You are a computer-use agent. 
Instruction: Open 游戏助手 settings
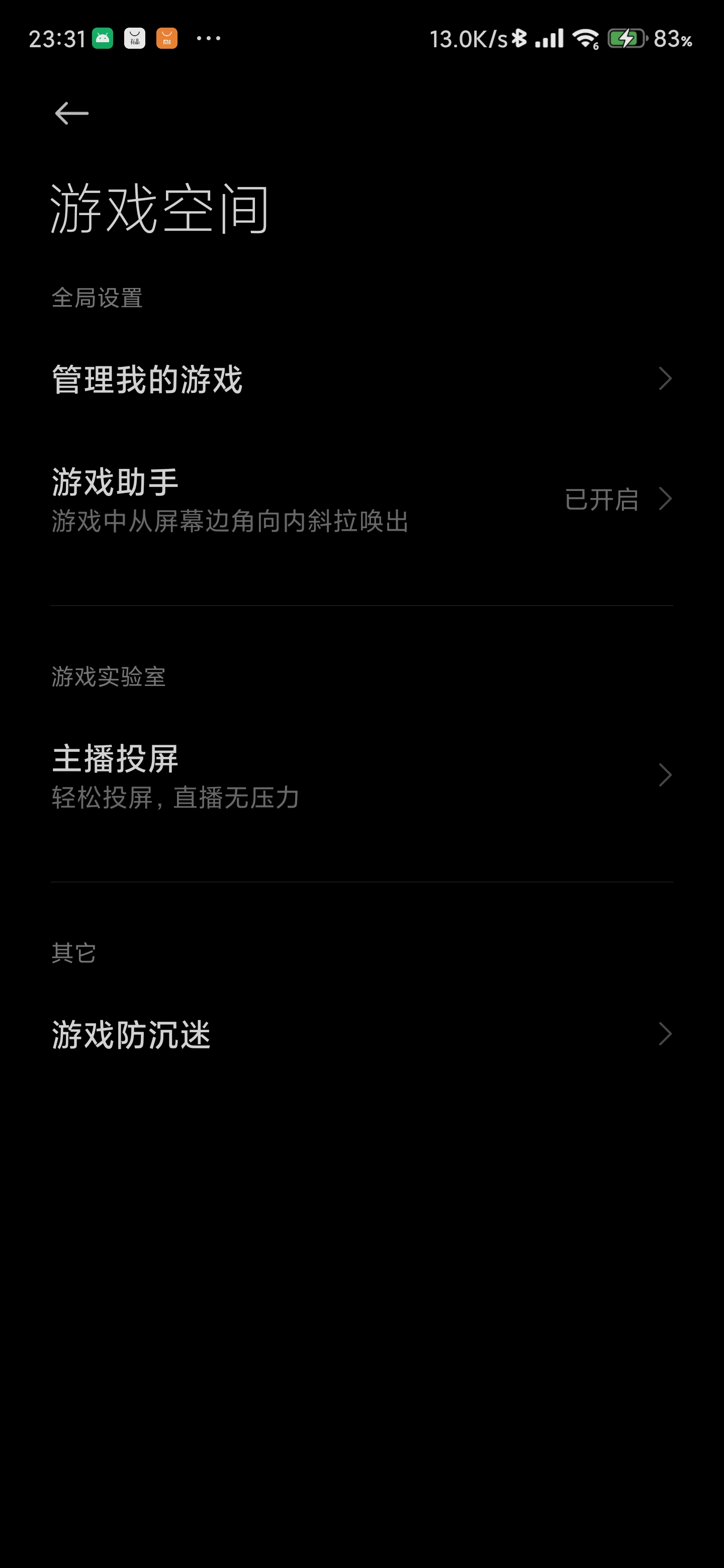(361, 500)
